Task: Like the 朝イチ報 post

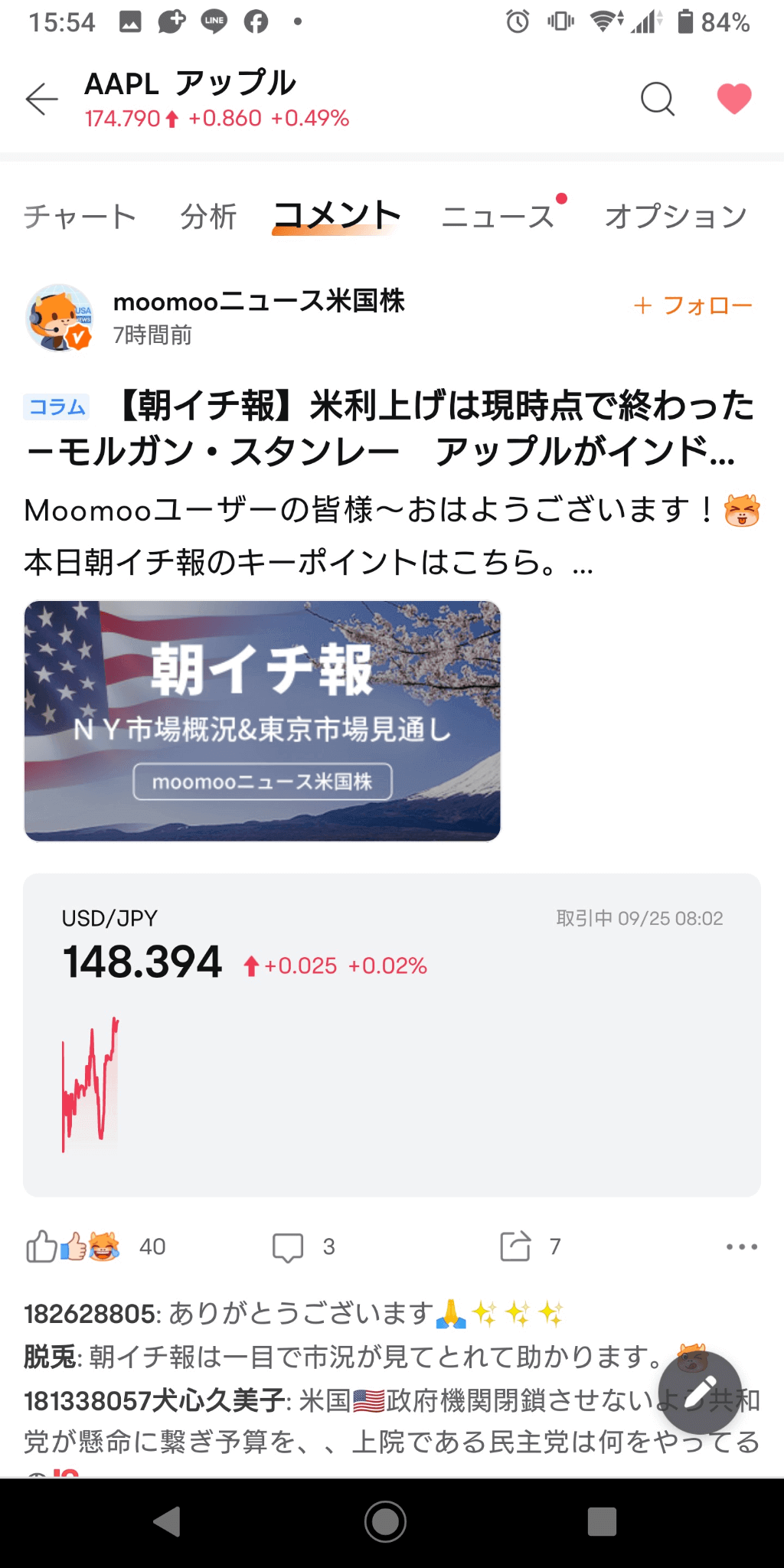Action: pos(42,1246)
